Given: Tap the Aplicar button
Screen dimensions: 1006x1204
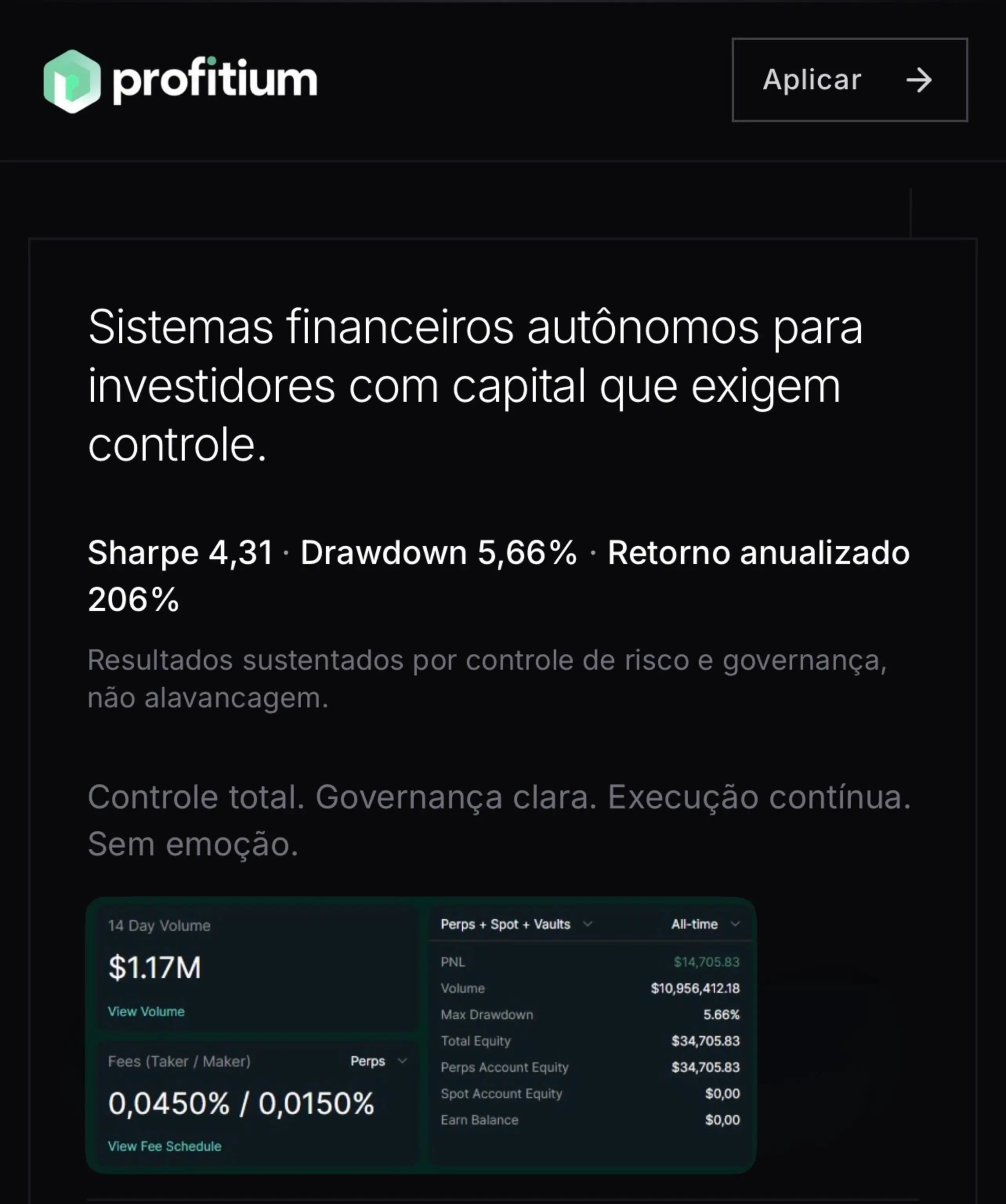Looking at the screenshot, I should click(849, 80).
